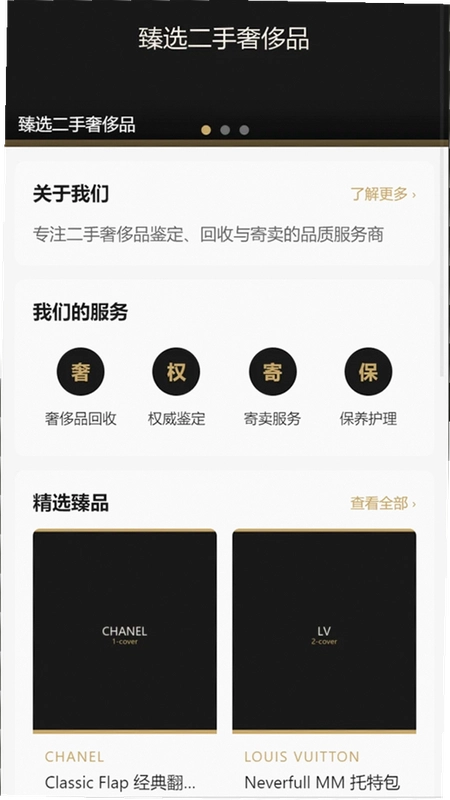Open 查看全部 for 精选臻品
Screen dimensions: 450x800
pos(383,504)
